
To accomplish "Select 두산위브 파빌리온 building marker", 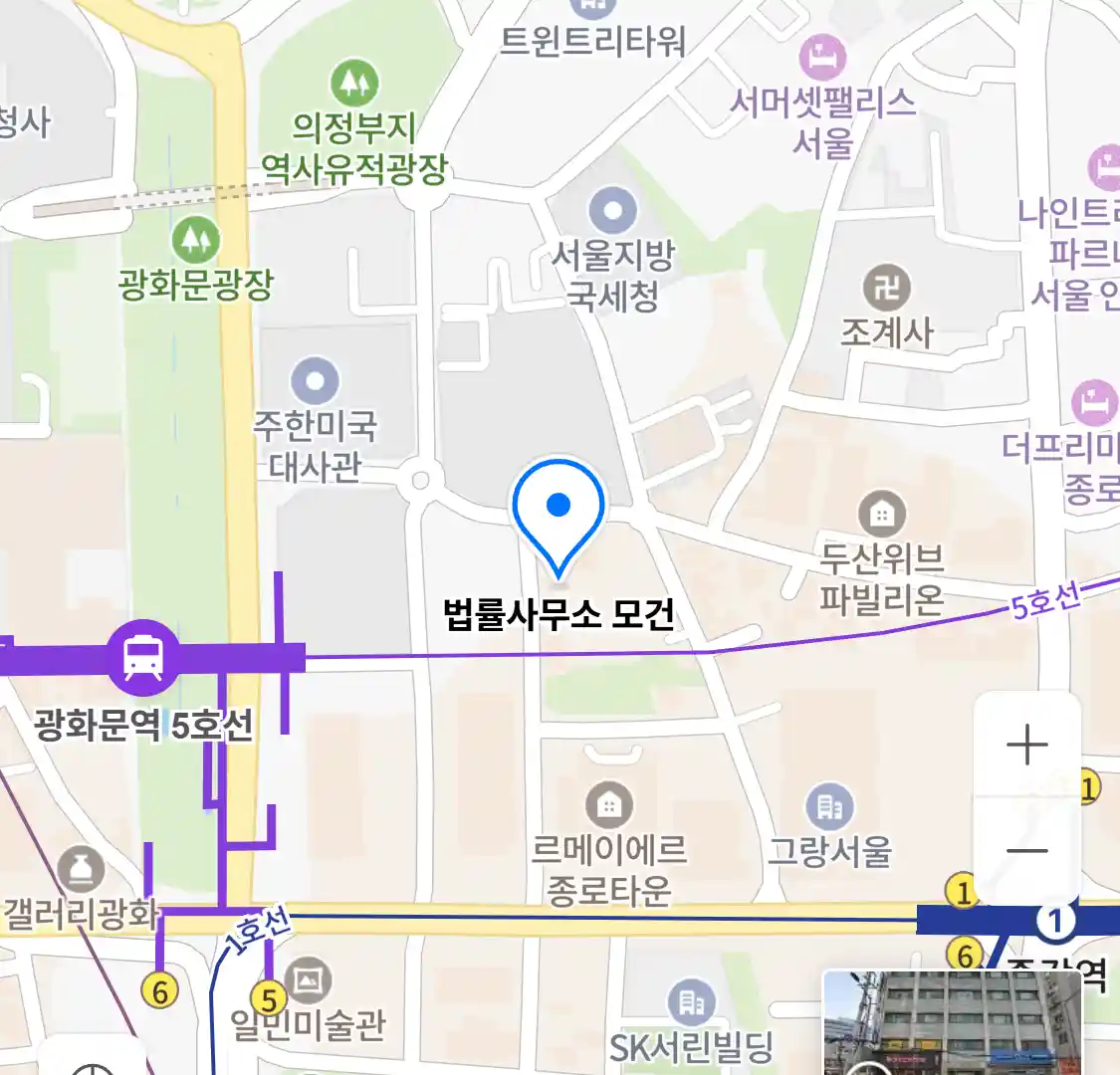I will [881, 515].
